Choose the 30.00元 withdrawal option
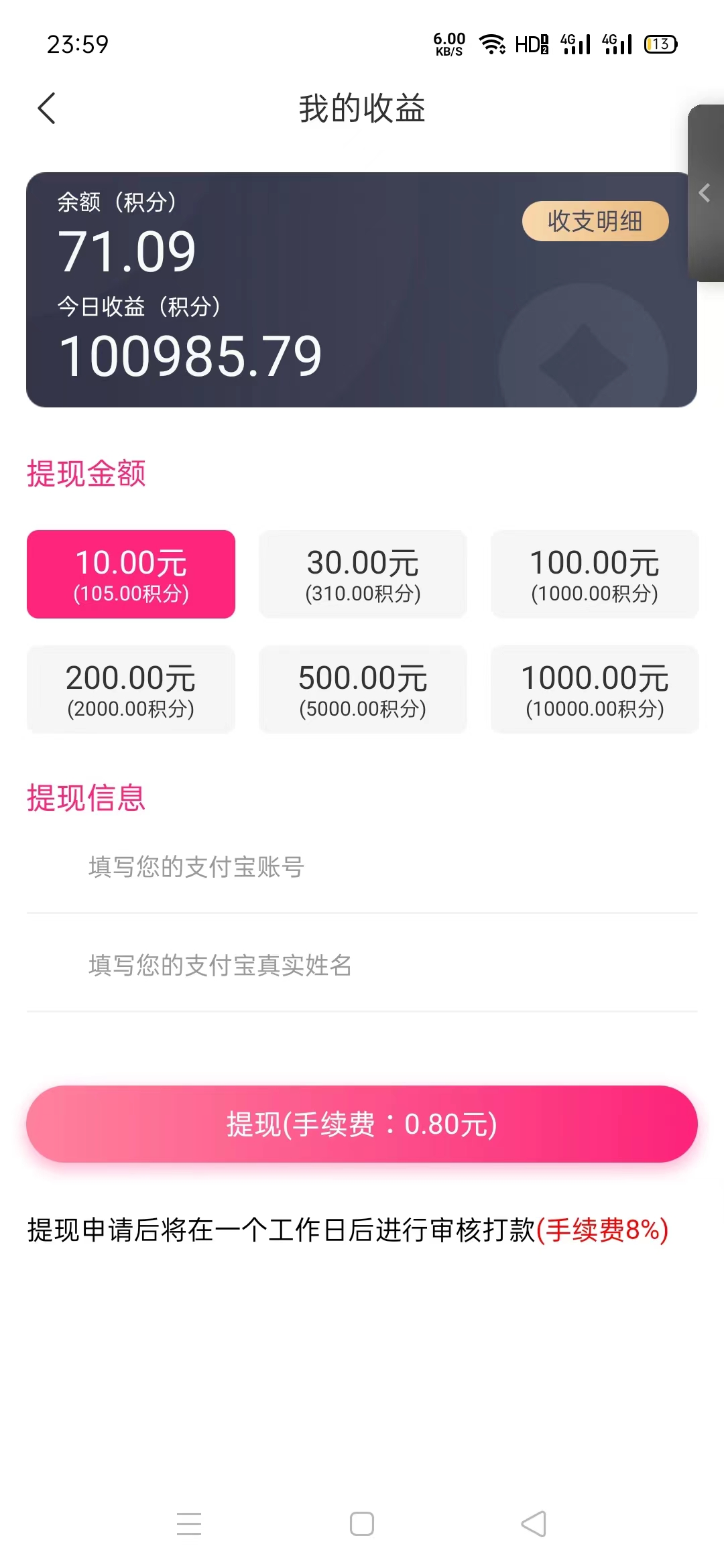 click(x=363, y=574)
